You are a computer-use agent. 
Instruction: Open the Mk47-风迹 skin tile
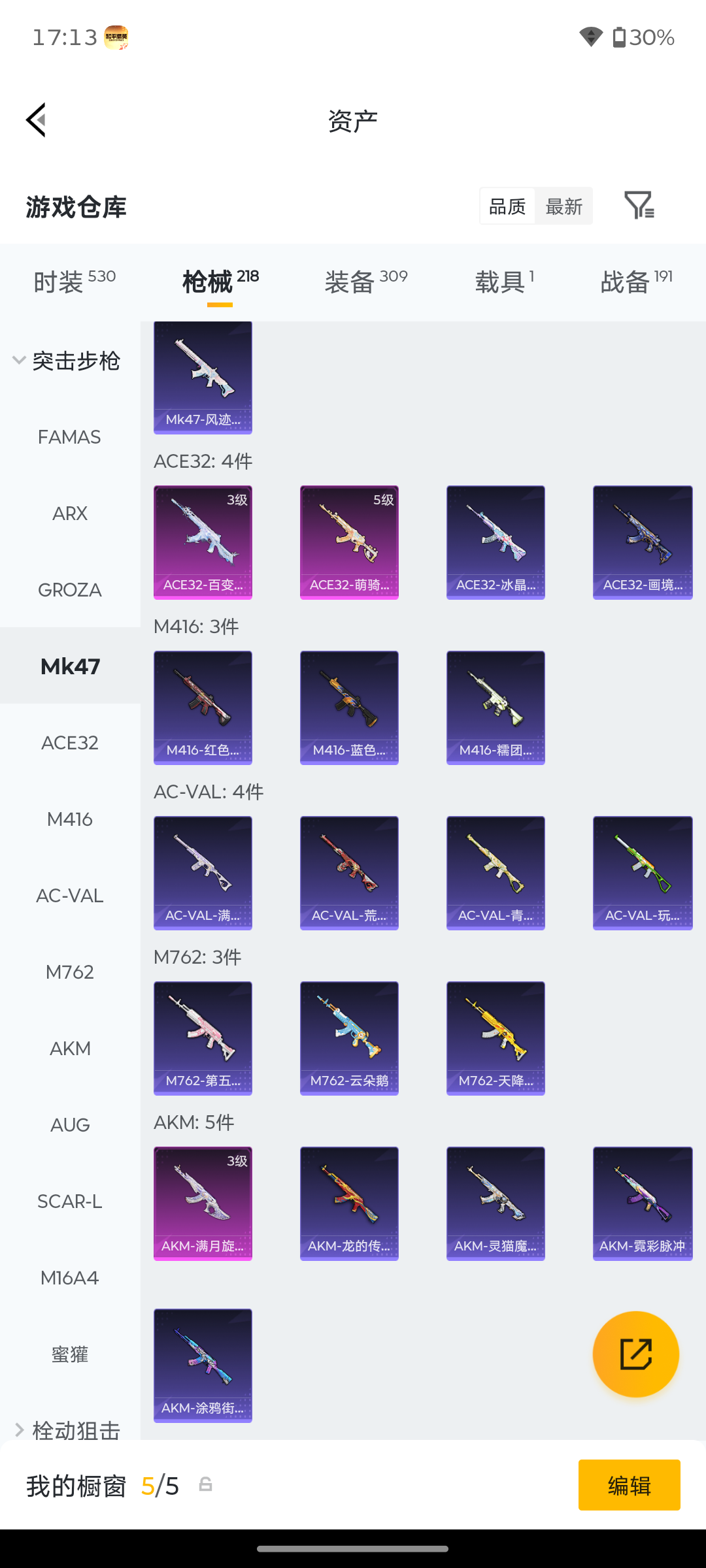click(203, 378)
